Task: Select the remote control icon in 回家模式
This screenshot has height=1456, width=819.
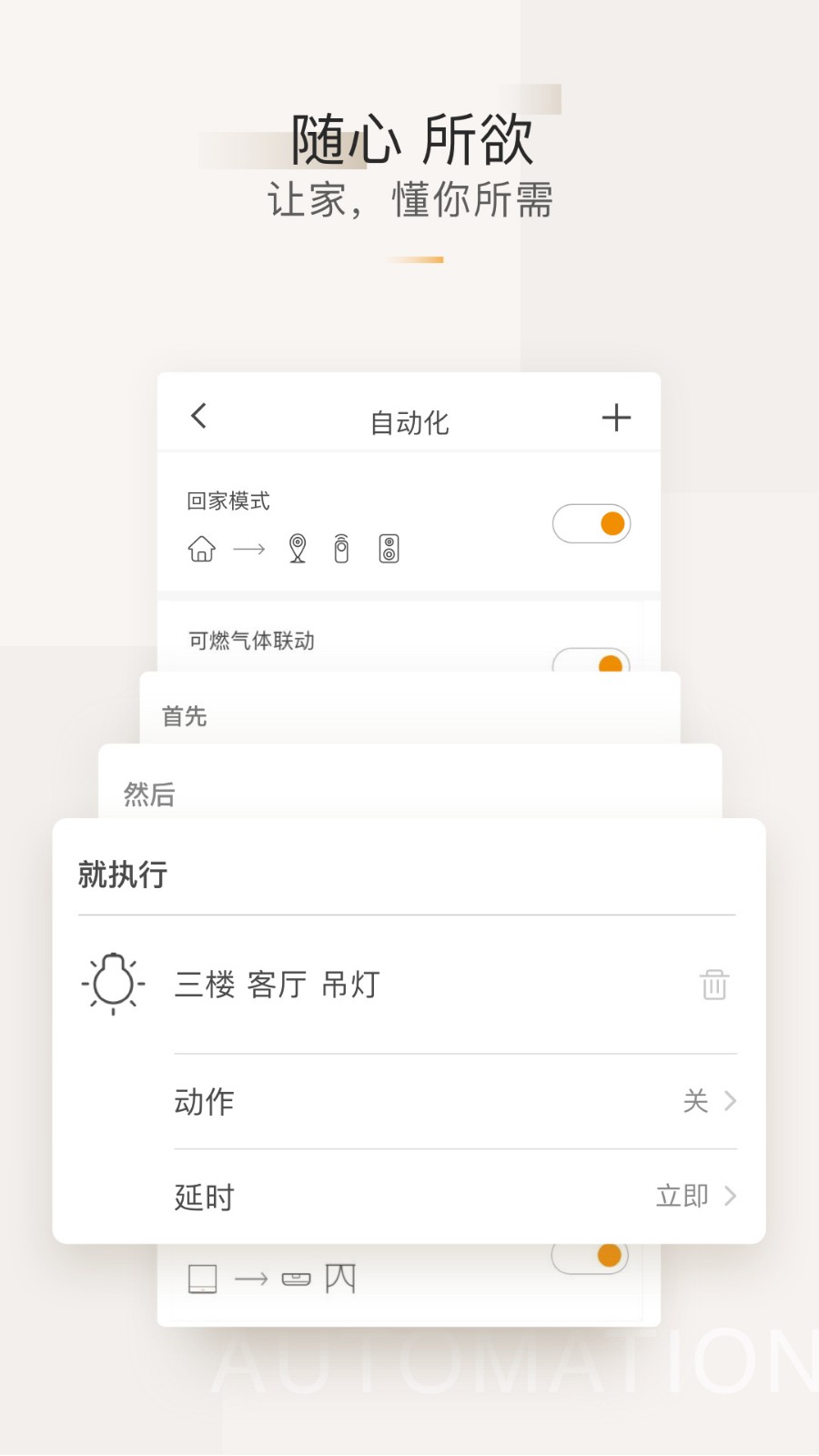Action: point(341,549)
